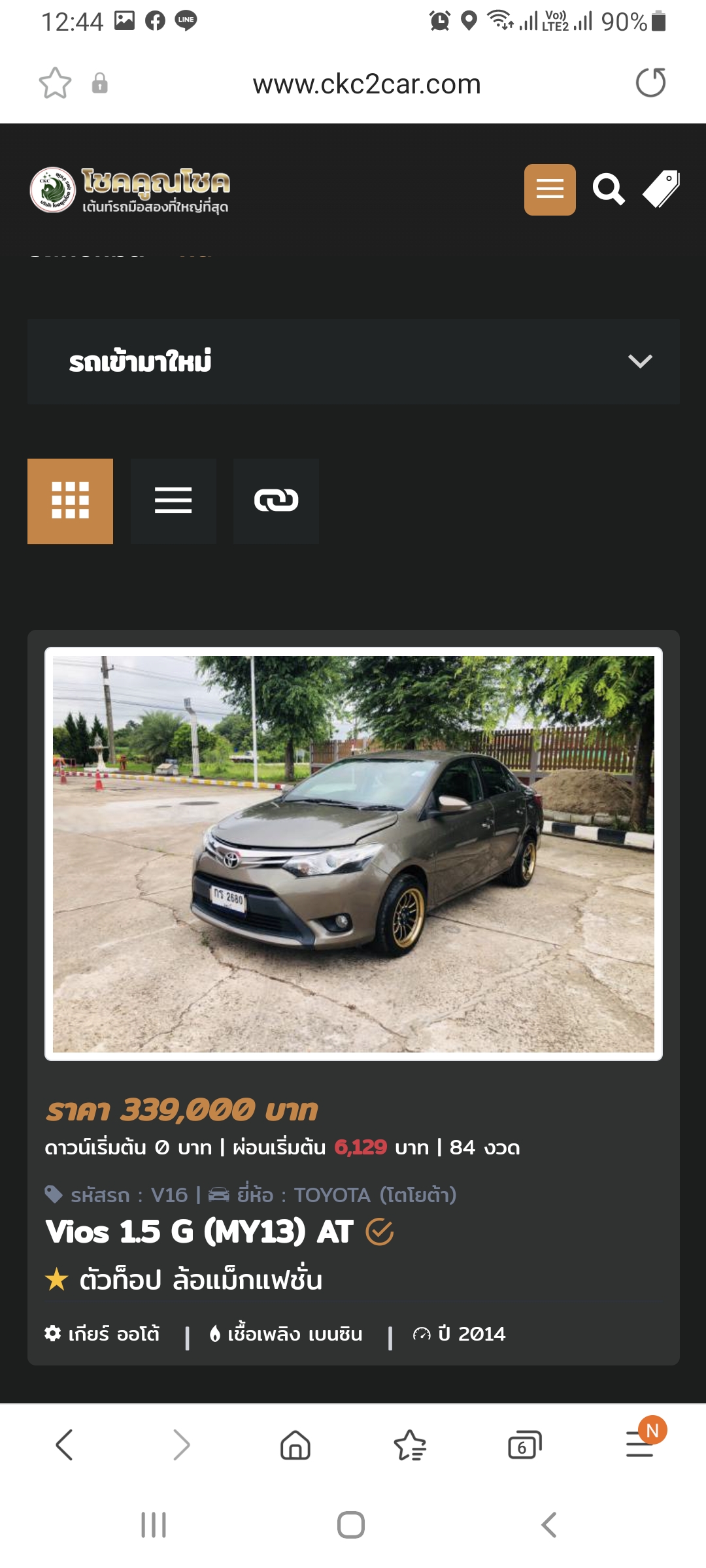
Task: Open the orange hamburger menu
Action: tap(550, 189)
